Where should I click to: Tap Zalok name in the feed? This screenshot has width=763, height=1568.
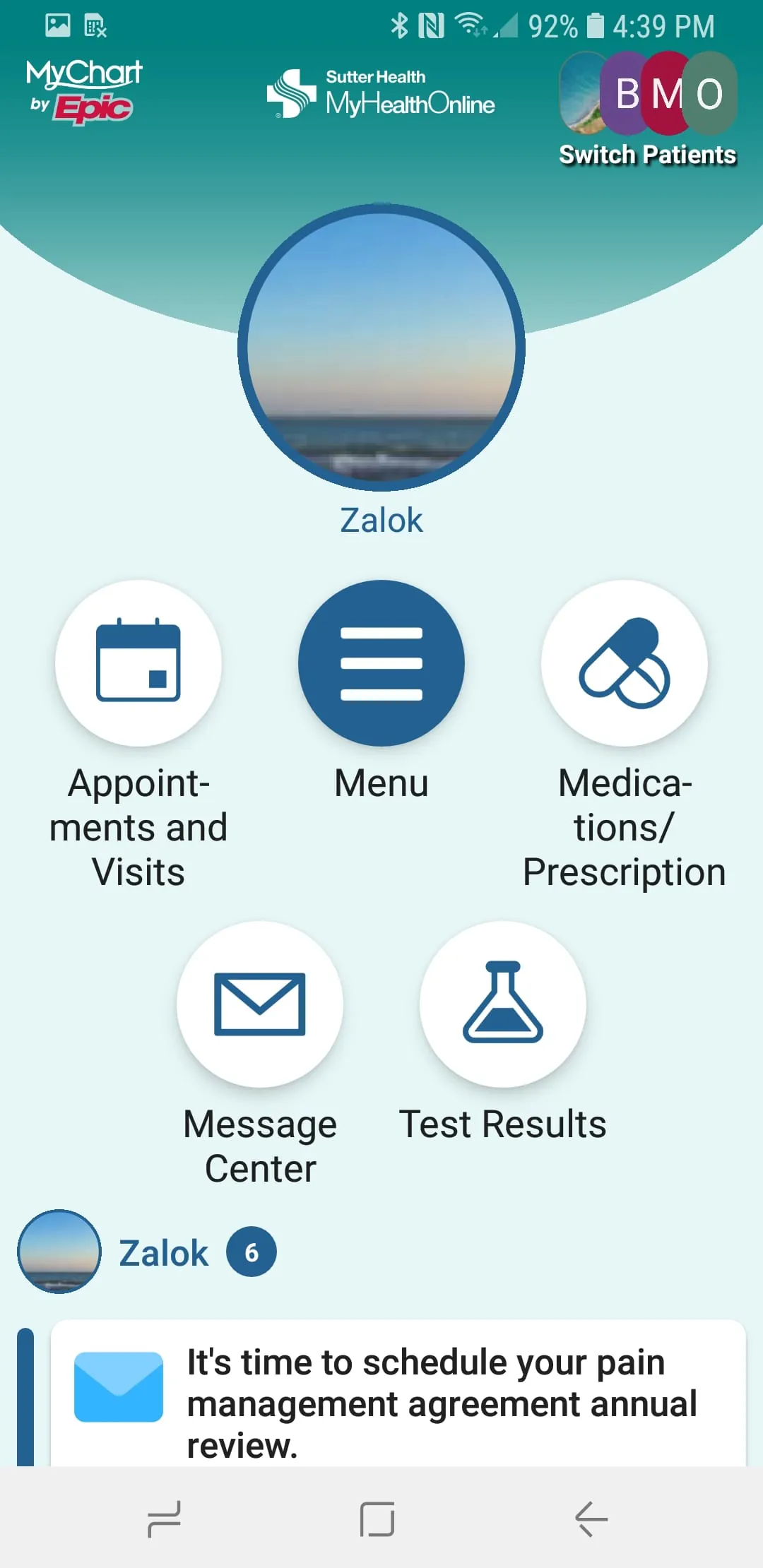pos(162,1251)
